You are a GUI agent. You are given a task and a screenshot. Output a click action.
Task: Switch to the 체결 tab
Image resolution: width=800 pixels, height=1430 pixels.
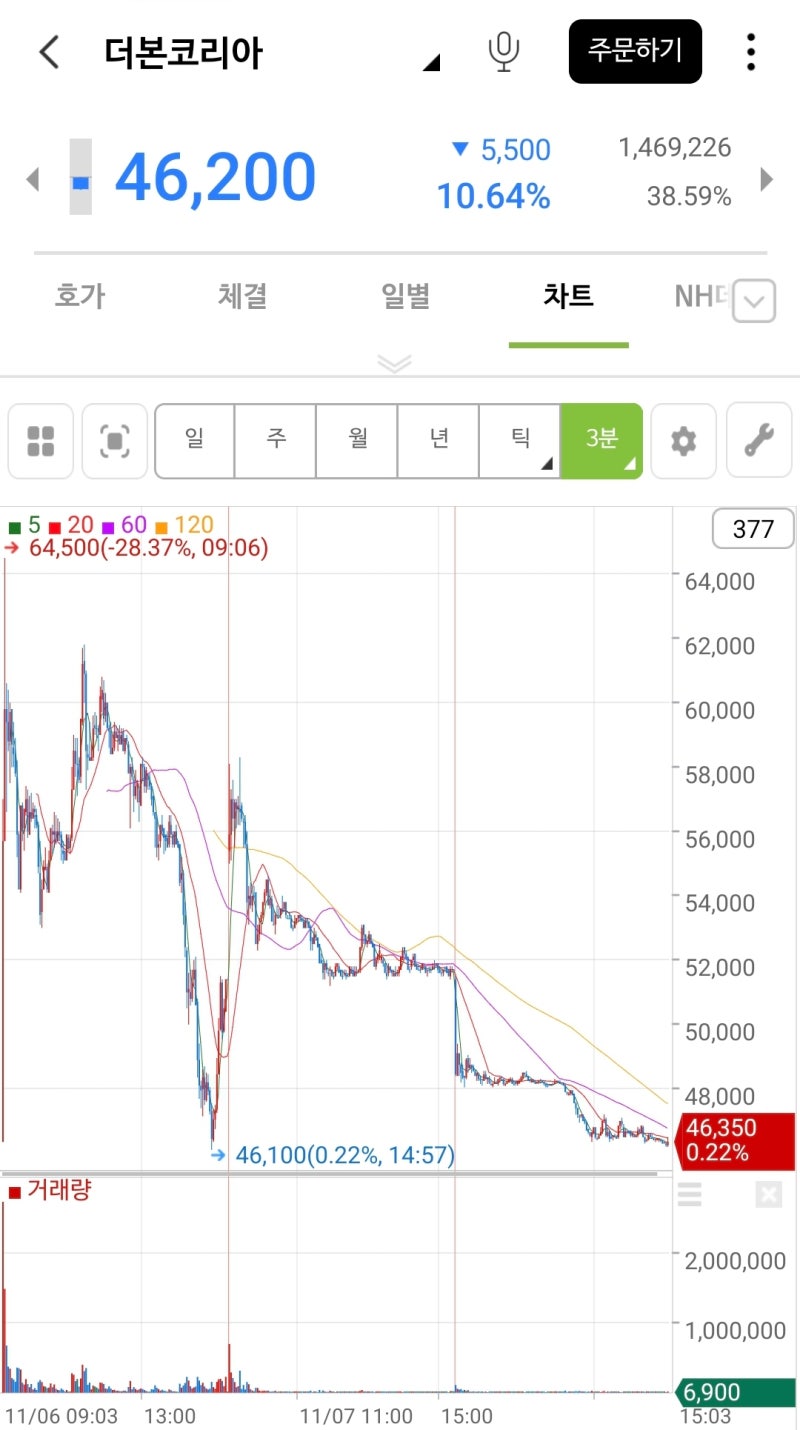[243, 296]
